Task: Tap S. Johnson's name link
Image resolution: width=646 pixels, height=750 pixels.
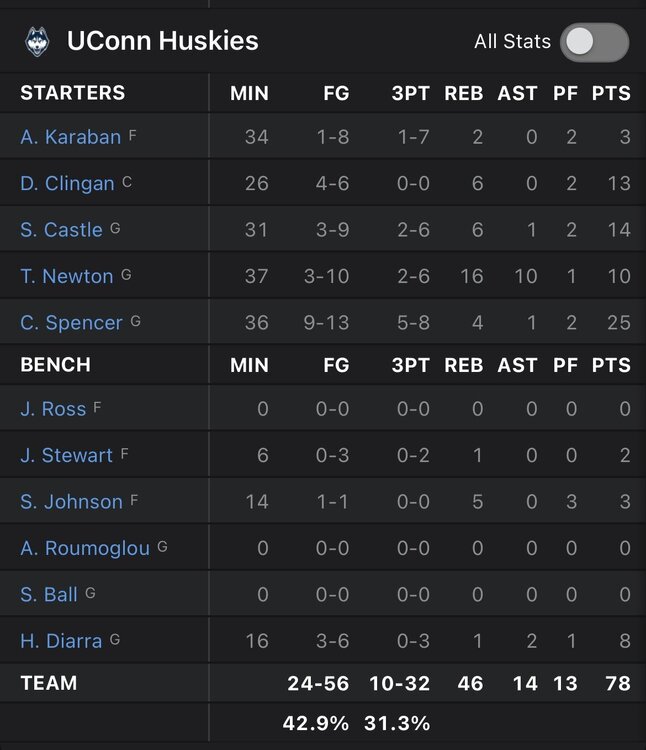Action: (x=71, y=502)
